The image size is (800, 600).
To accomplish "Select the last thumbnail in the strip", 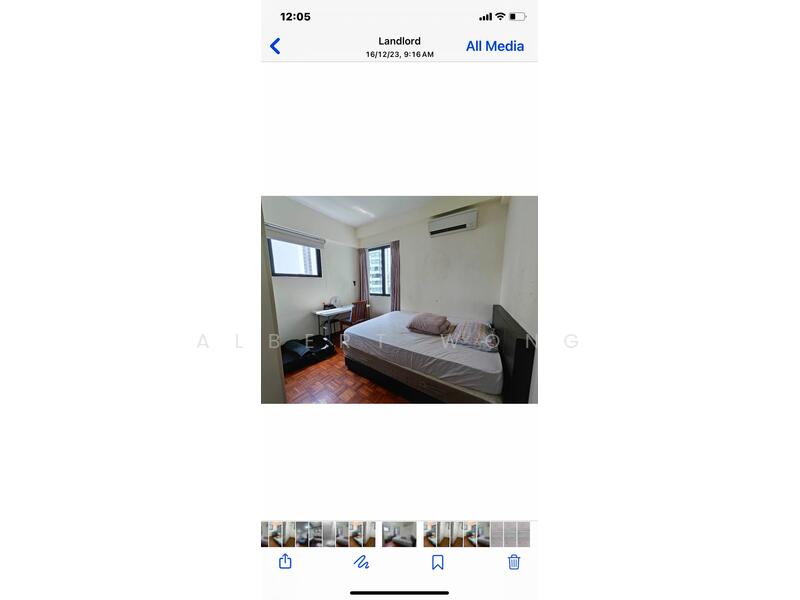I will [524, 534].
